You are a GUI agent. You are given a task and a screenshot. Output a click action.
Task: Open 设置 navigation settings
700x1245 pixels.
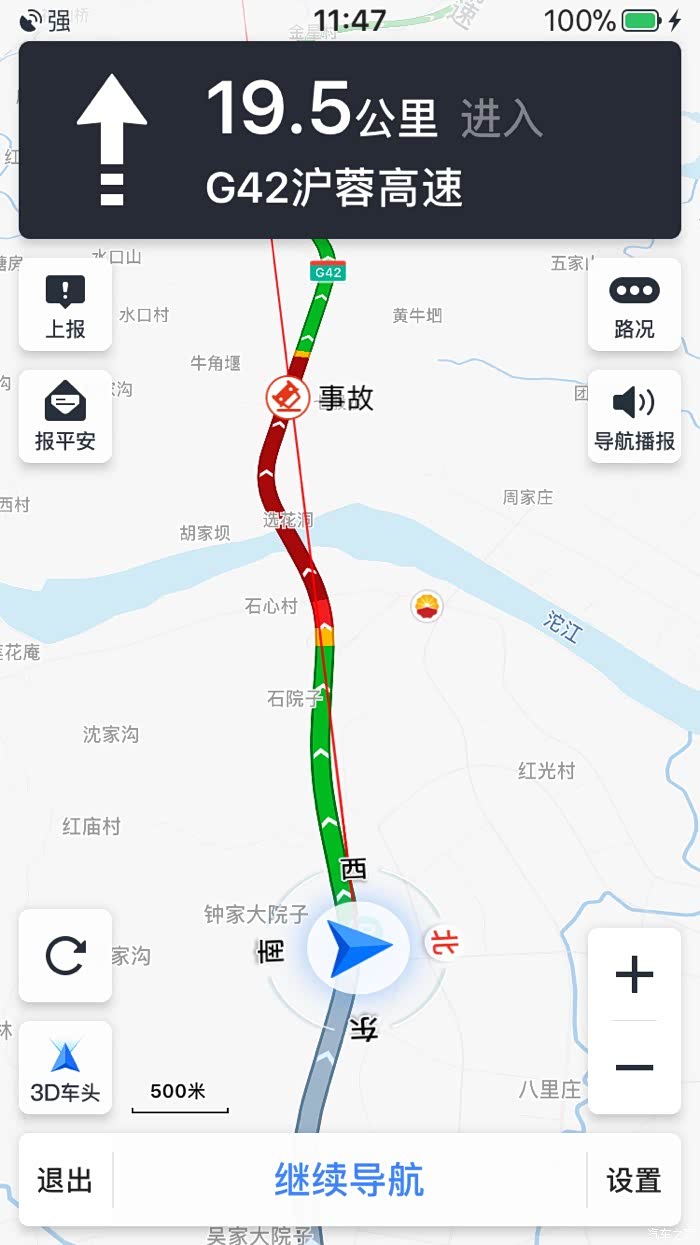(x=634, y=1180)
